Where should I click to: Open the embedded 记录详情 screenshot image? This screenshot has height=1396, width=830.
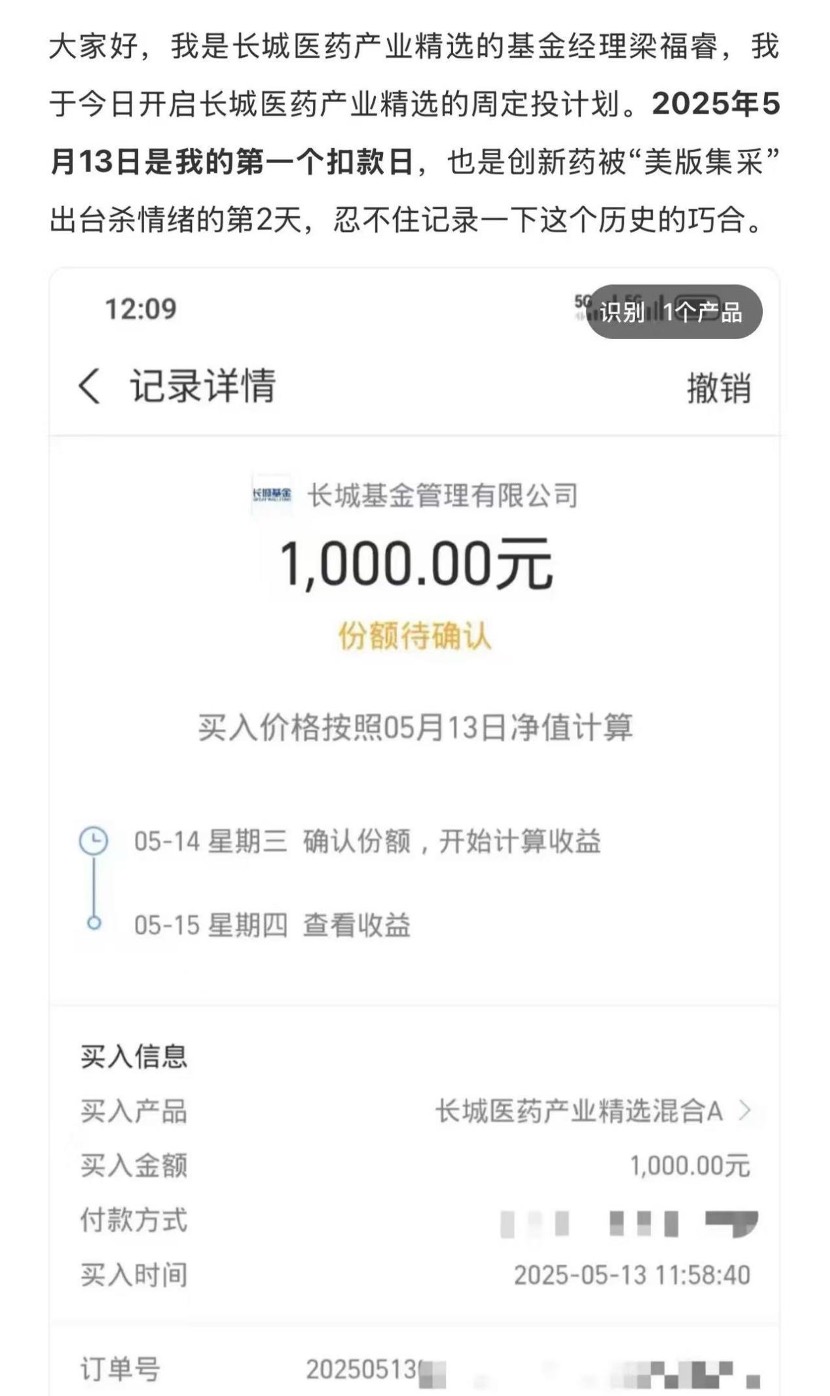[x=414, y=760]
